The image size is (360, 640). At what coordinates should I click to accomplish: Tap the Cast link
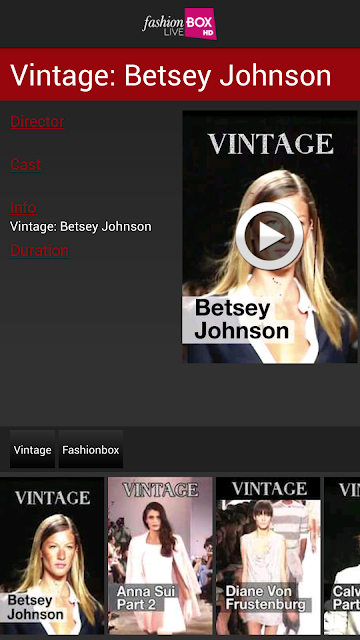[x=26, y=164]
